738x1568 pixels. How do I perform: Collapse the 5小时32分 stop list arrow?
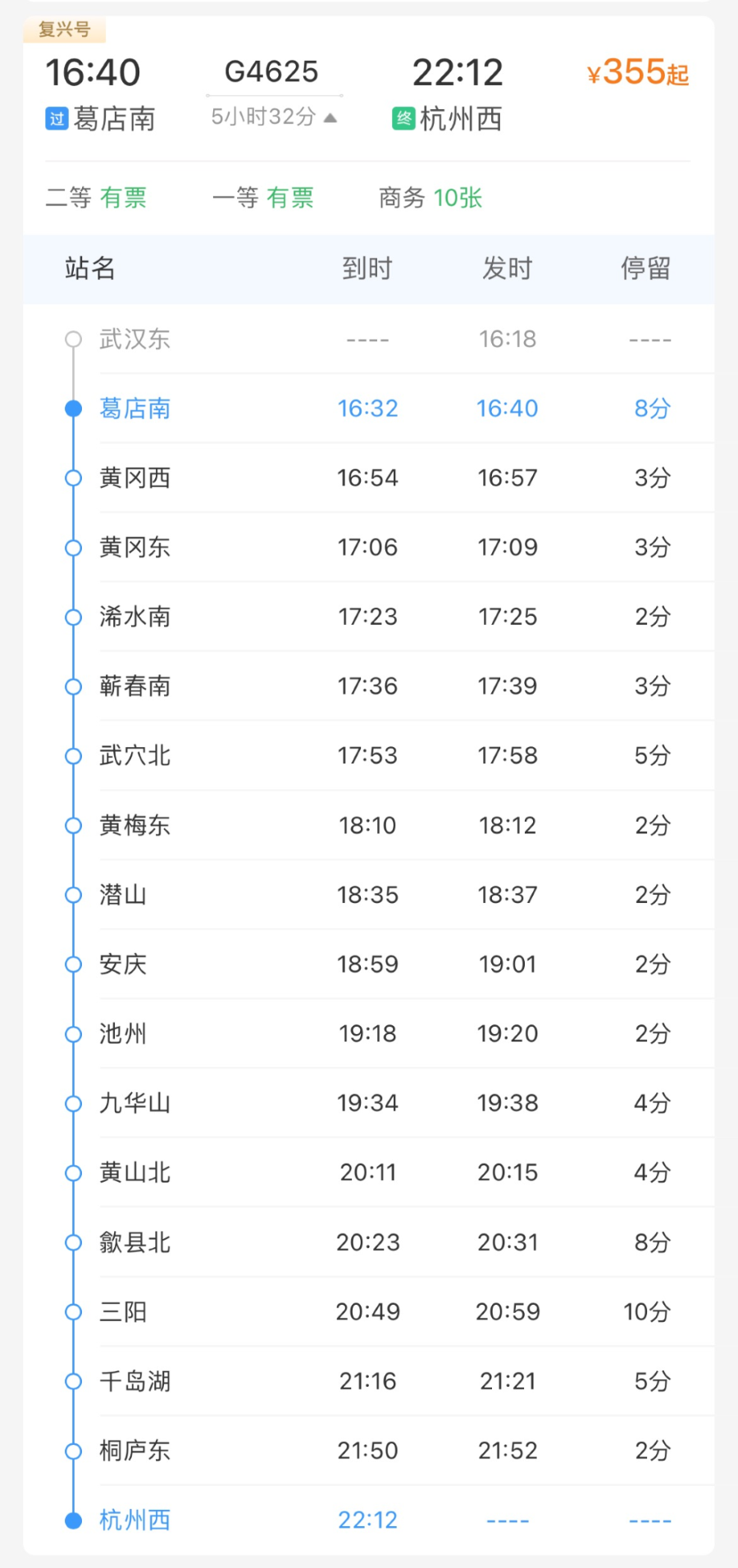point(330,118)
